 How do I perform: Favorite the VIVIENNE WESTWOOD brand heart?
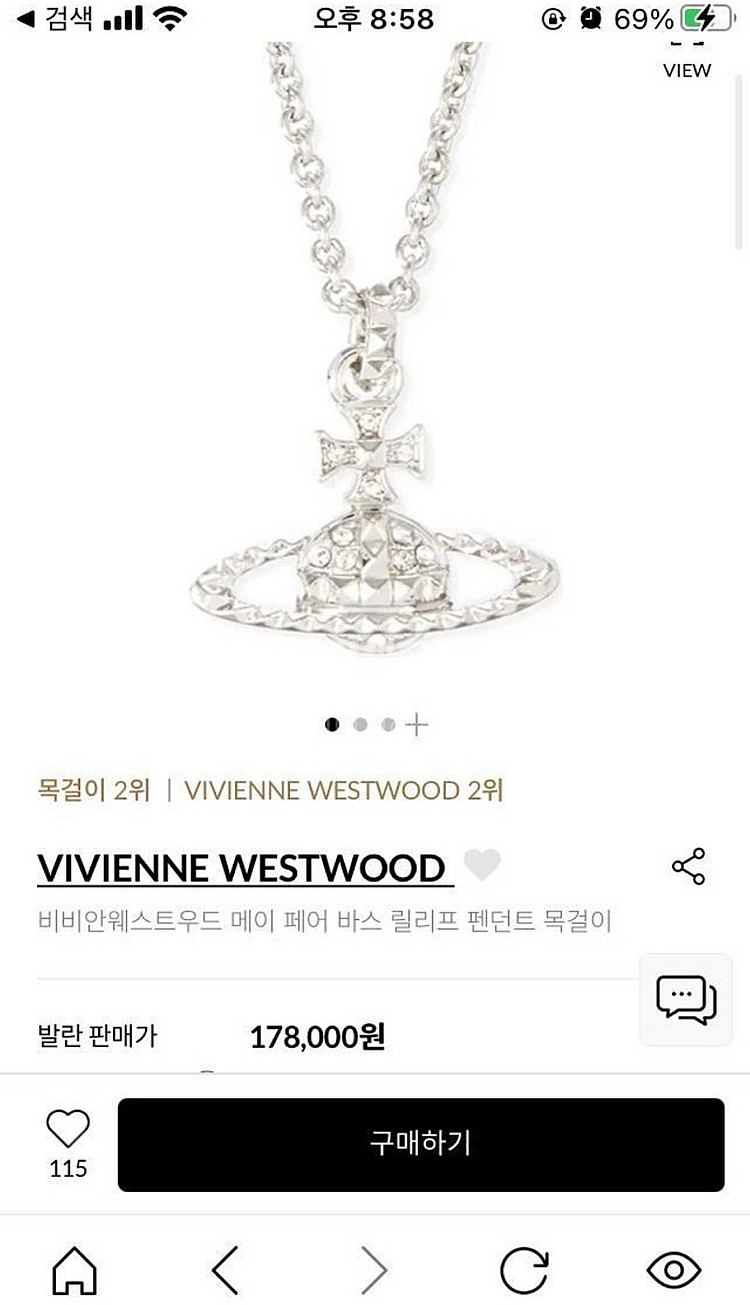click(482, 864)
